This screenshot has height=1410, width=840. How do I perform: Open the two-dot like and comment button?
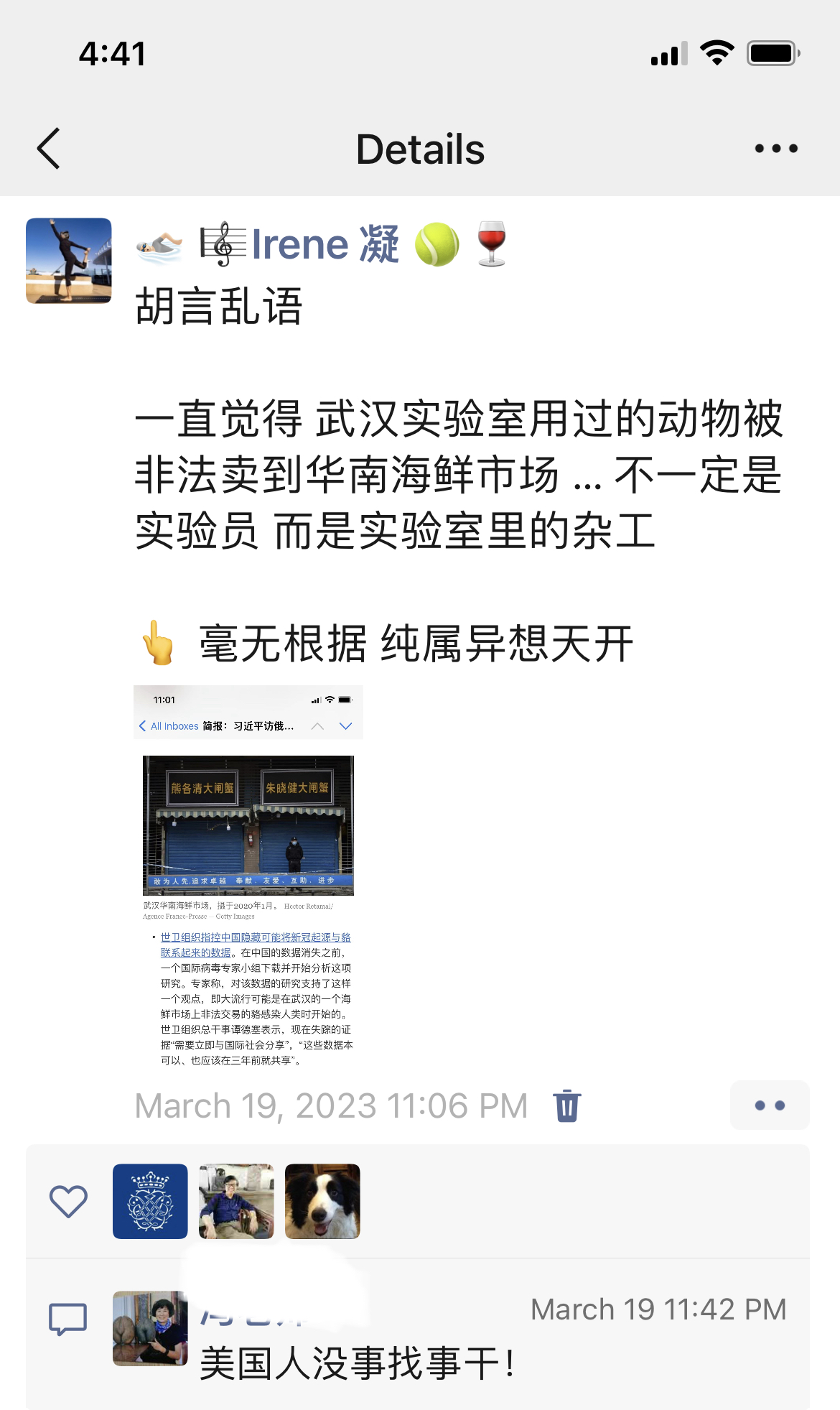tap(769, 1105)
